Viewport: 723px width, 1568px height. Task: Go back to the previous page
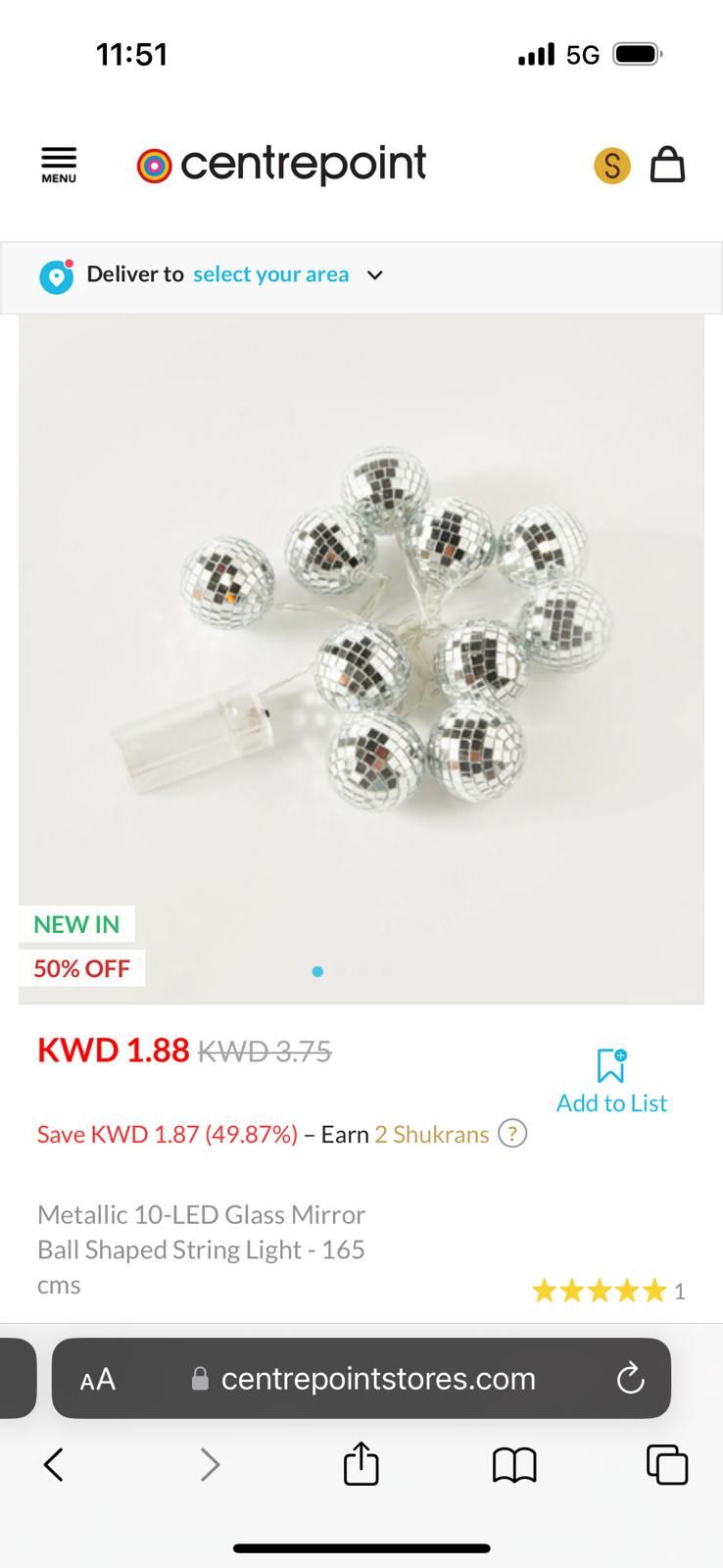[54, 1465]
